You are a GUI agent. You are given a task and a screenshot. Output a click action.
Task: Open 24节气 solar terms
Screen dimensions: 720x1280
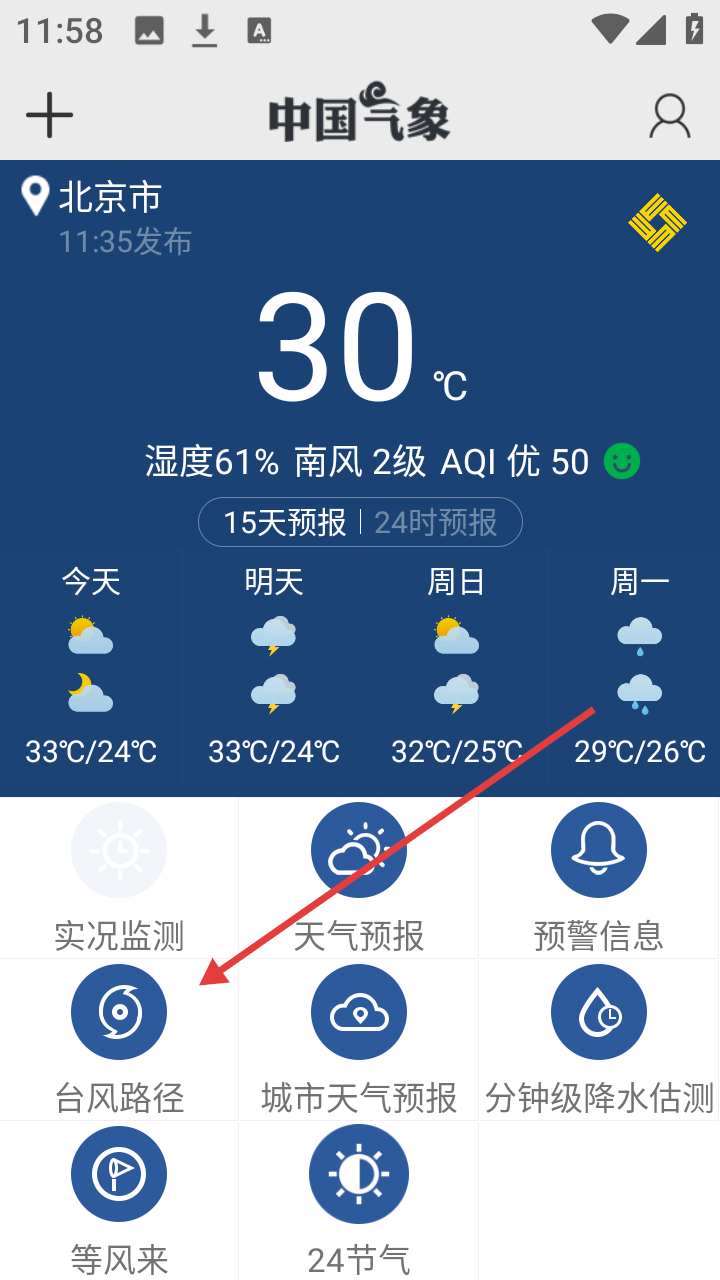(x=359, y=1200)
